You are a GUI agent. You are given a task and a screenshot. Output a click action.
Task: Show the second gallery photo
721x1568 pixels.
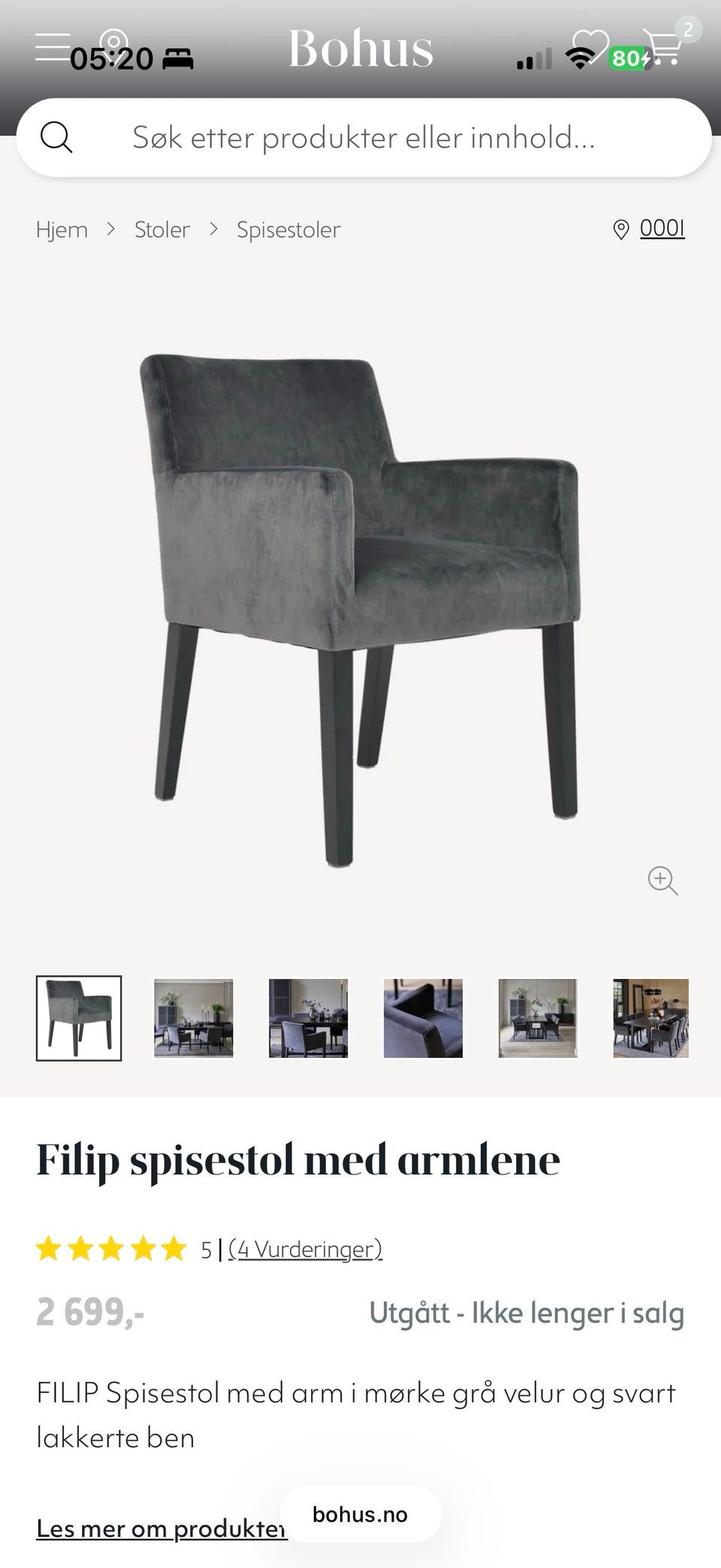pos(194,1018)
